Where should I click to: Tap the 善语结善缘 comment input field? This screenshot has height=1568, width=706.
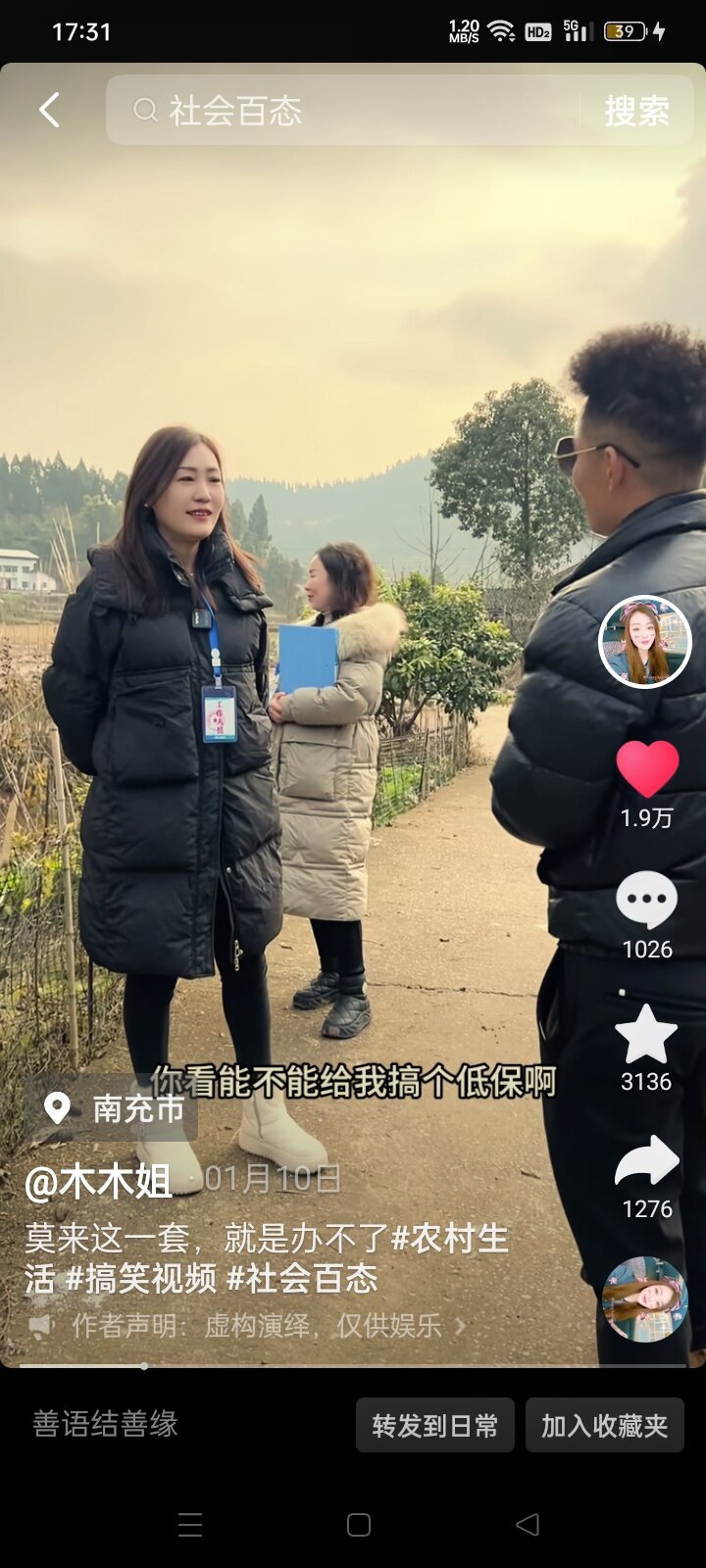click(106, 1424)
